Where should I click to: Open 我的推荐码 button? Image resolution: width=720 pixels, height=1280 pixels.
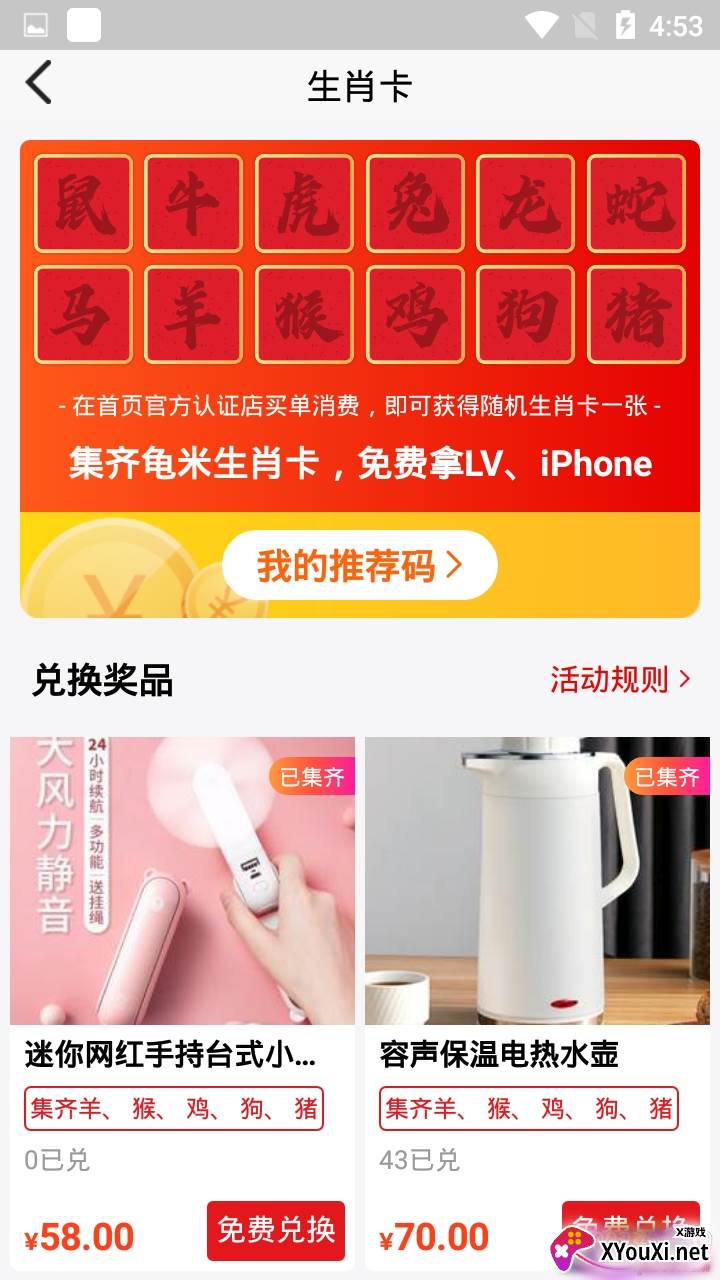(360, 565)
